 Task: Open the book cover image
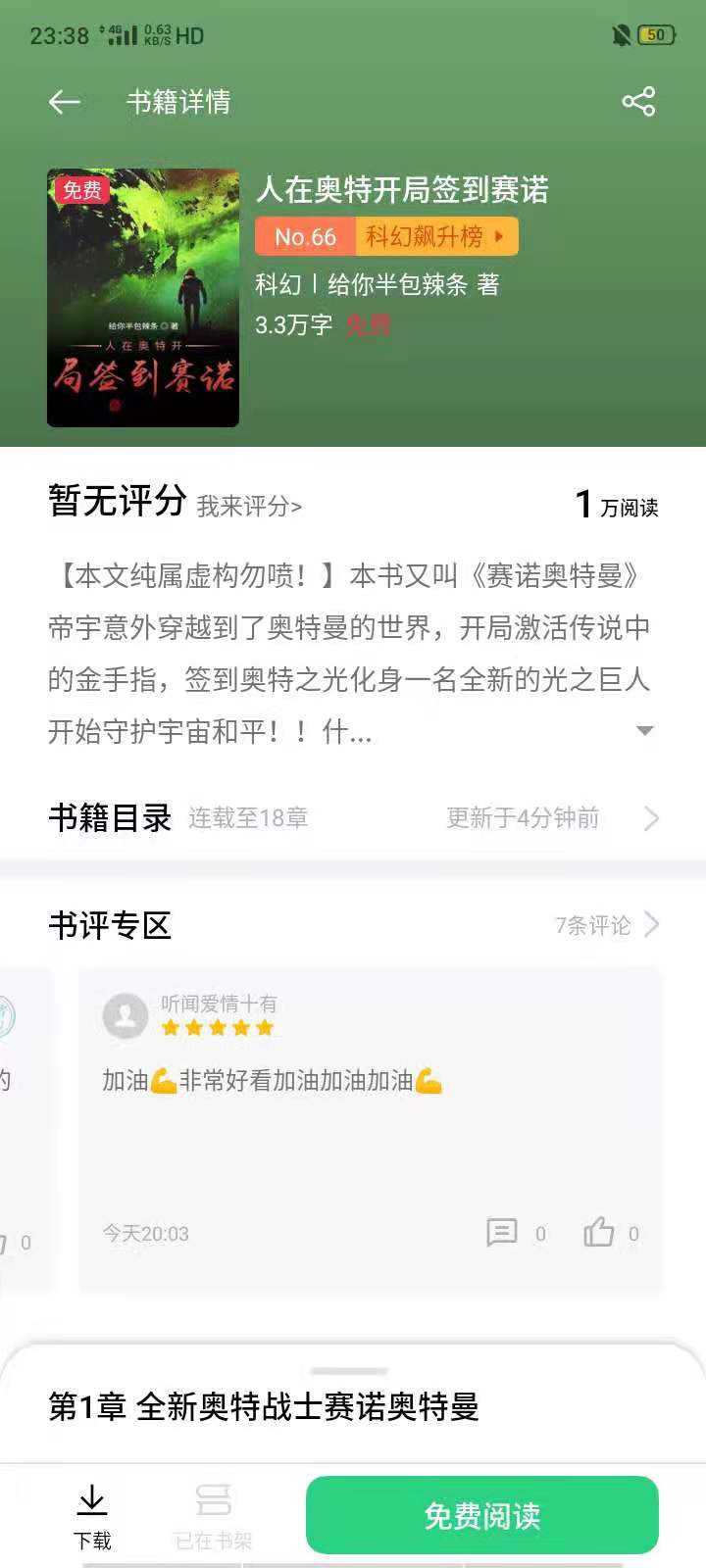(x=143, y=298)
